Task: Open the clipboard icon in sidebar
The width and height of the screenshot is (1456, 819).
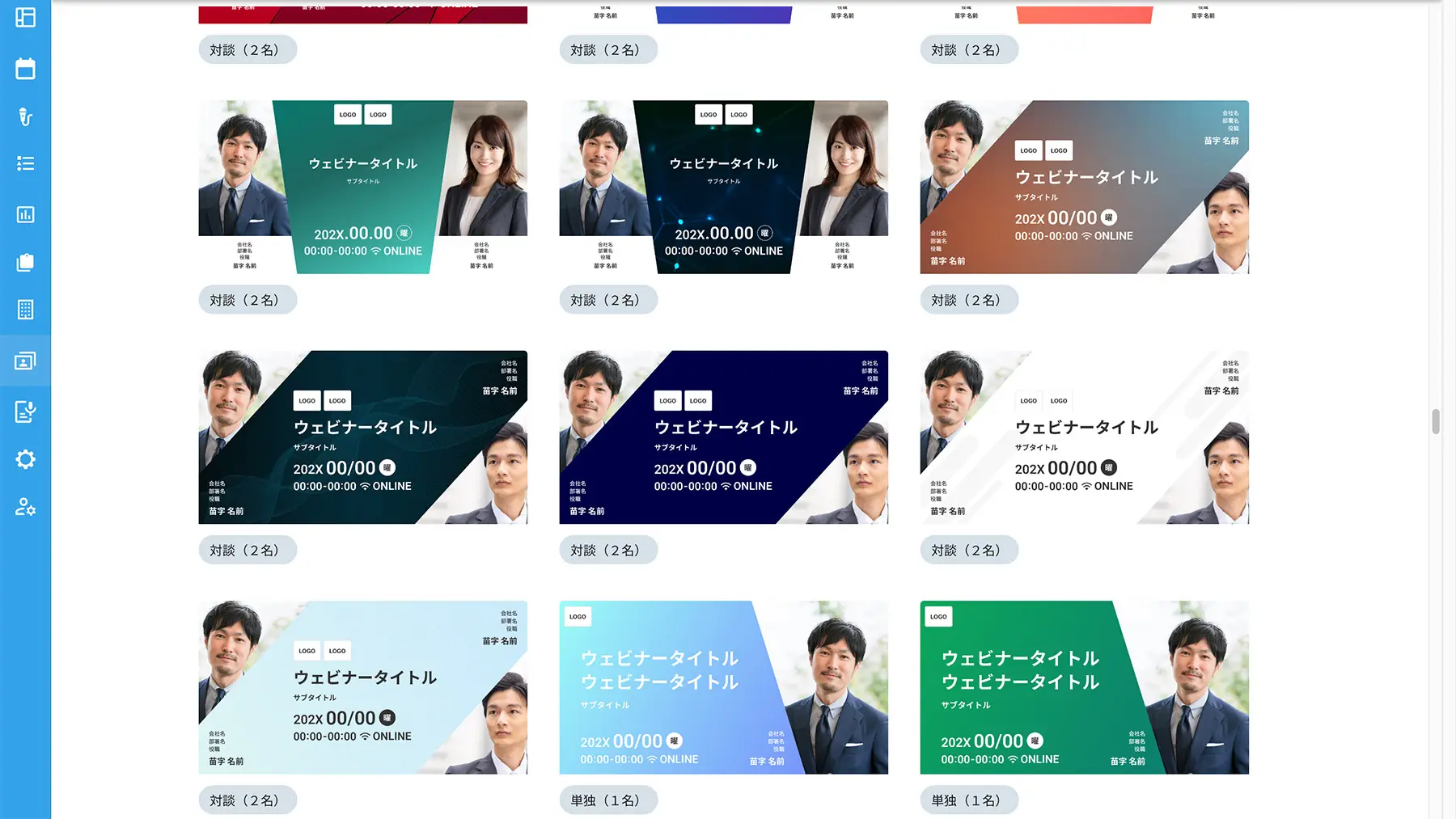Action: [25, 262]
